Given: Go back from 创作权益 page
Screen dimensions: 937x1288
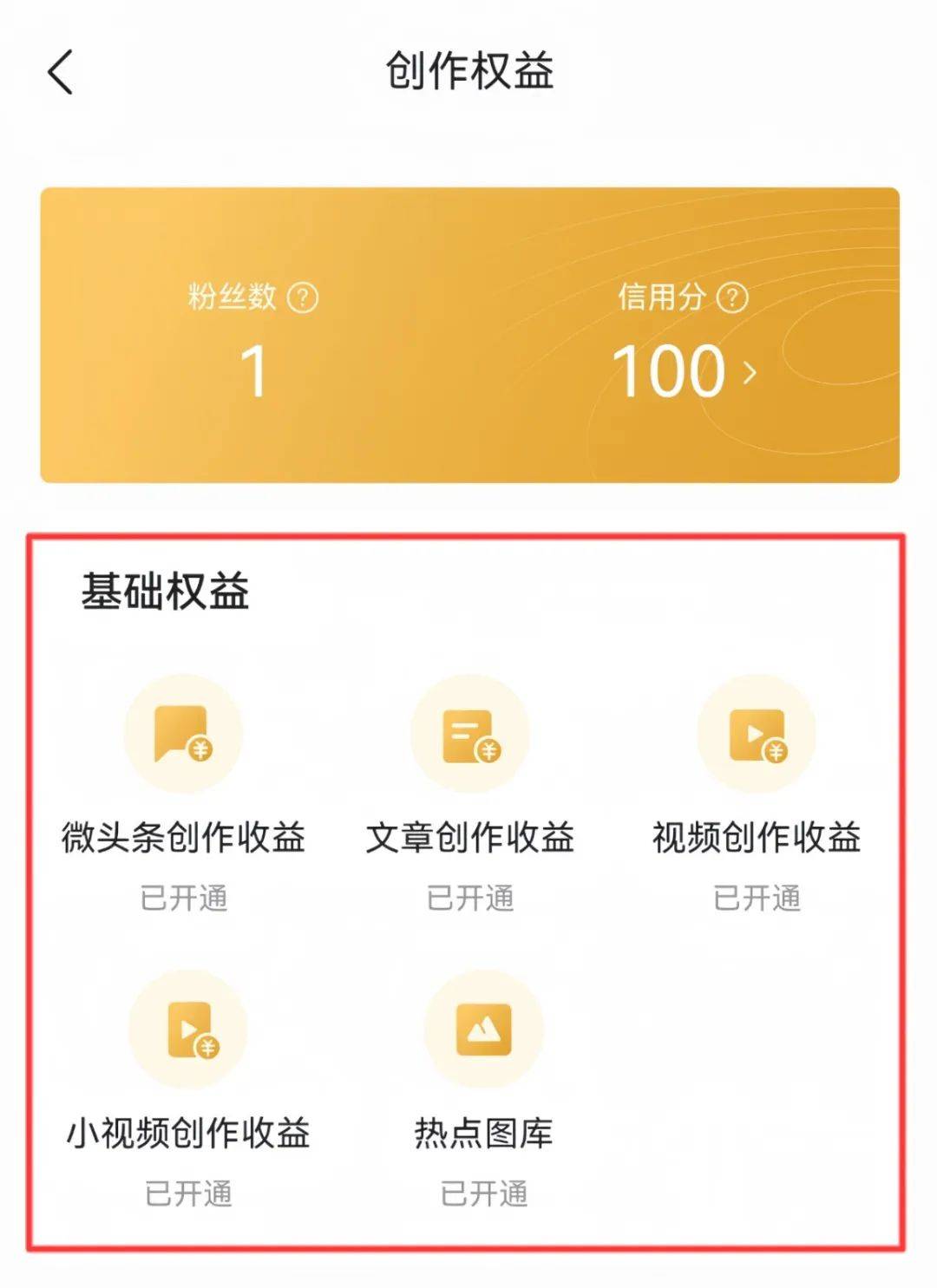Looking at the screenshot, I should coord(61,72).
